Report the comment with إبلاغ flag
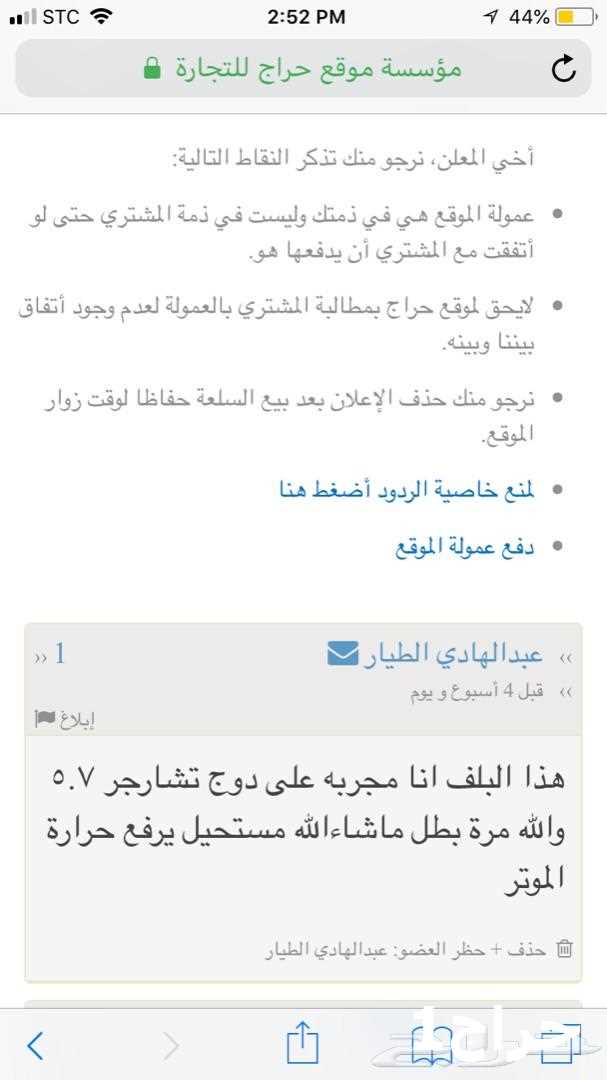The height and width of the screenshot is (1080, 607). [65, 719]
